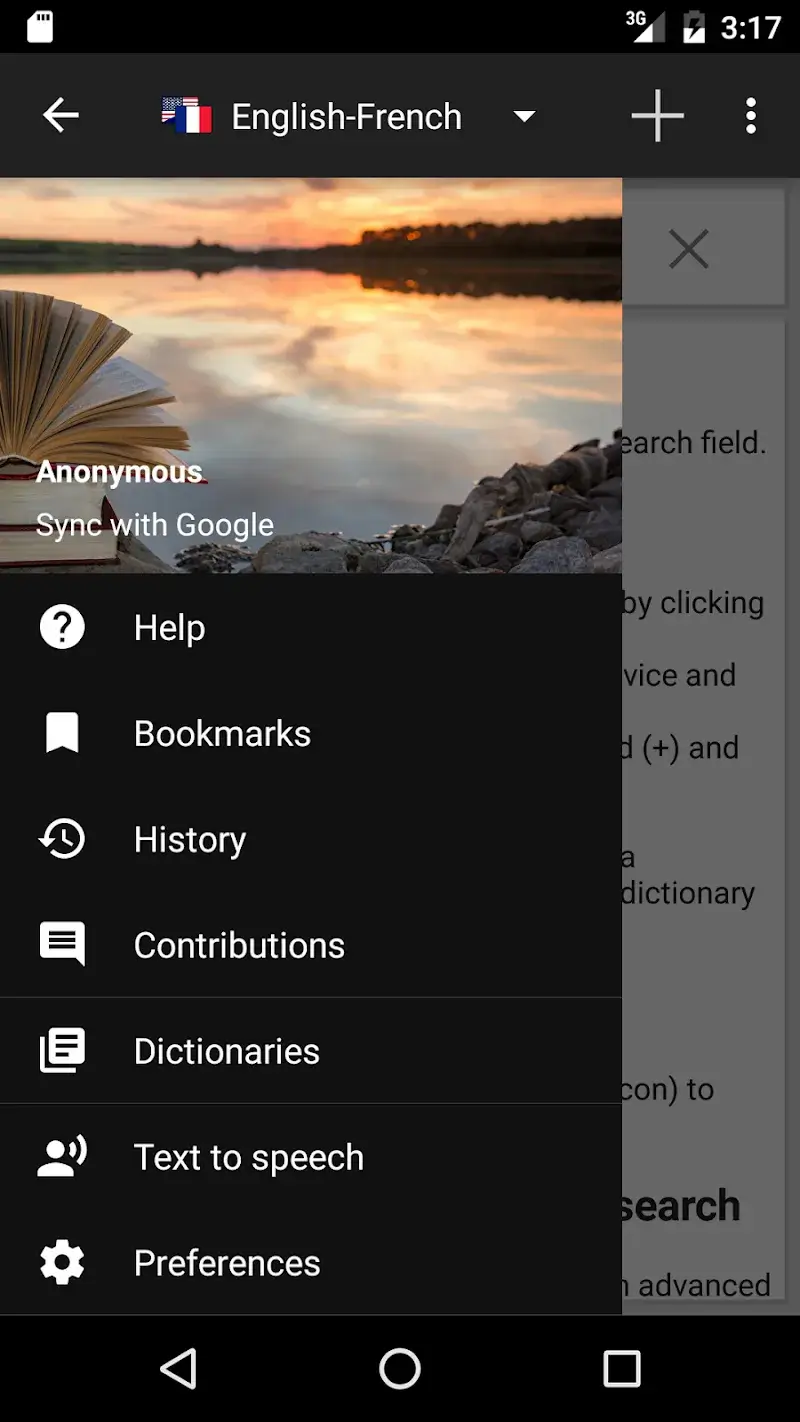
Task: Open the Bookmarks section
Action: (x=222, y=733)
